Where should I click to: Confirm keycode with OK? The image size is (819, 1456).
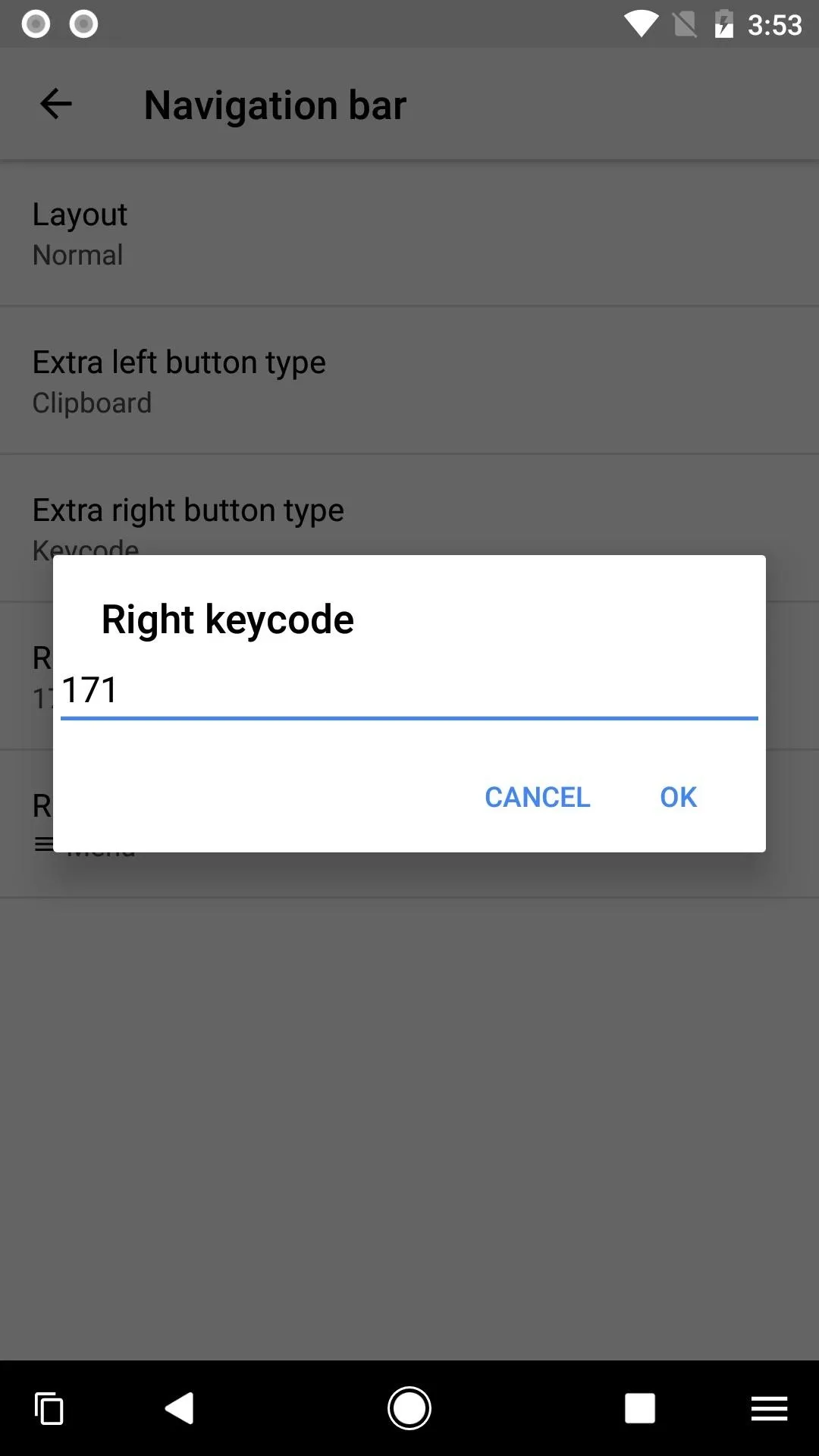tap(678, 797)
